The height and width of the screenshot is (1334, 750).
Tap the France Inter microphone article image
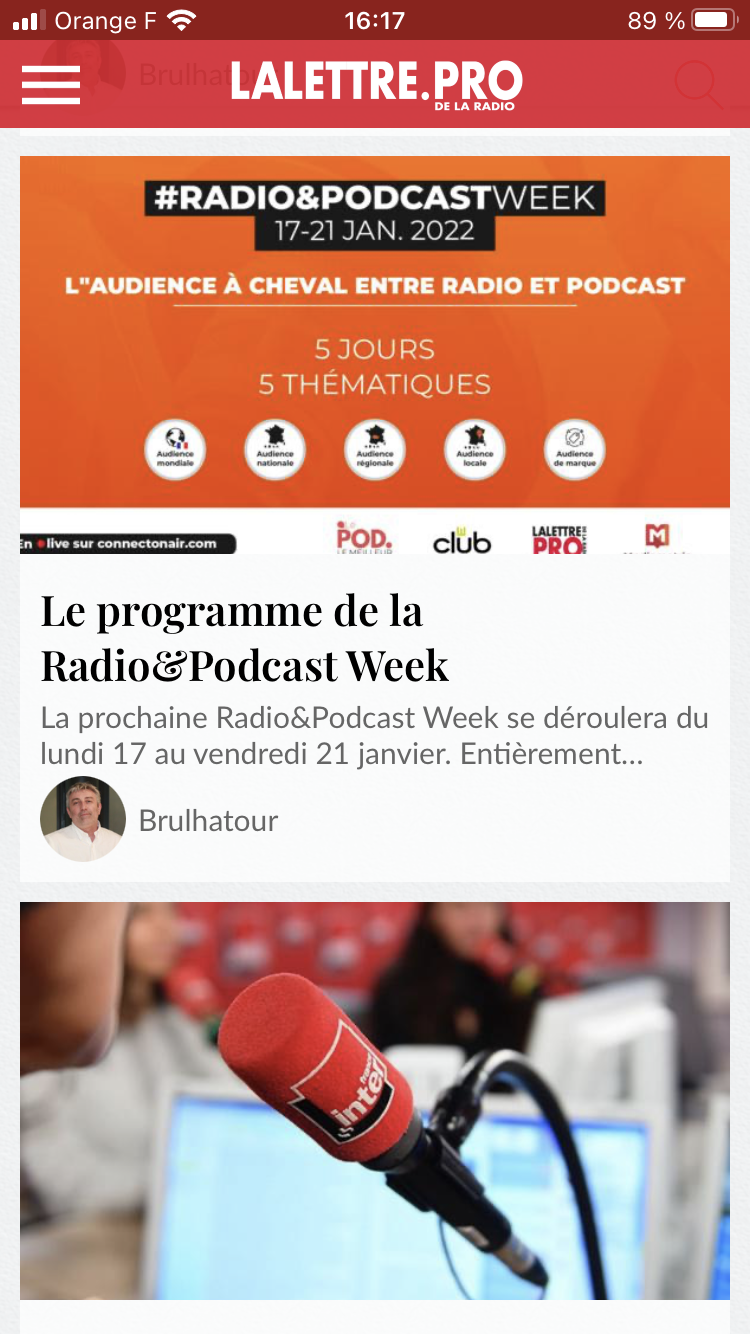(374, 1100)
